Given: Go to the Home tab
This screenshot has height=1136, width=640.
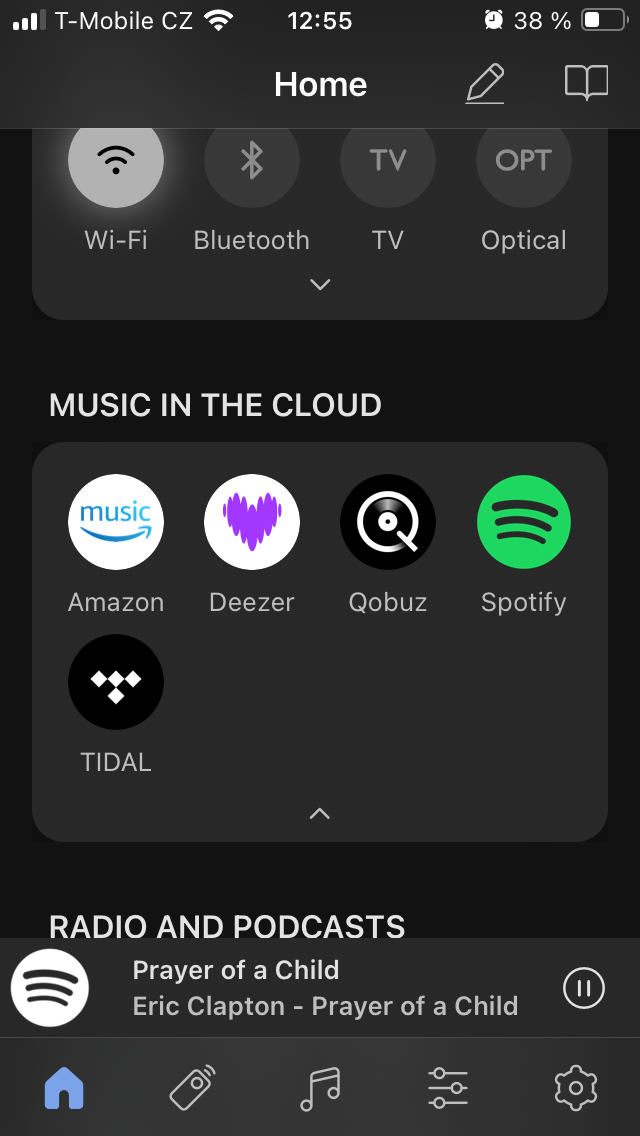Looking at the screenshot, I should tap(64, 1087).
